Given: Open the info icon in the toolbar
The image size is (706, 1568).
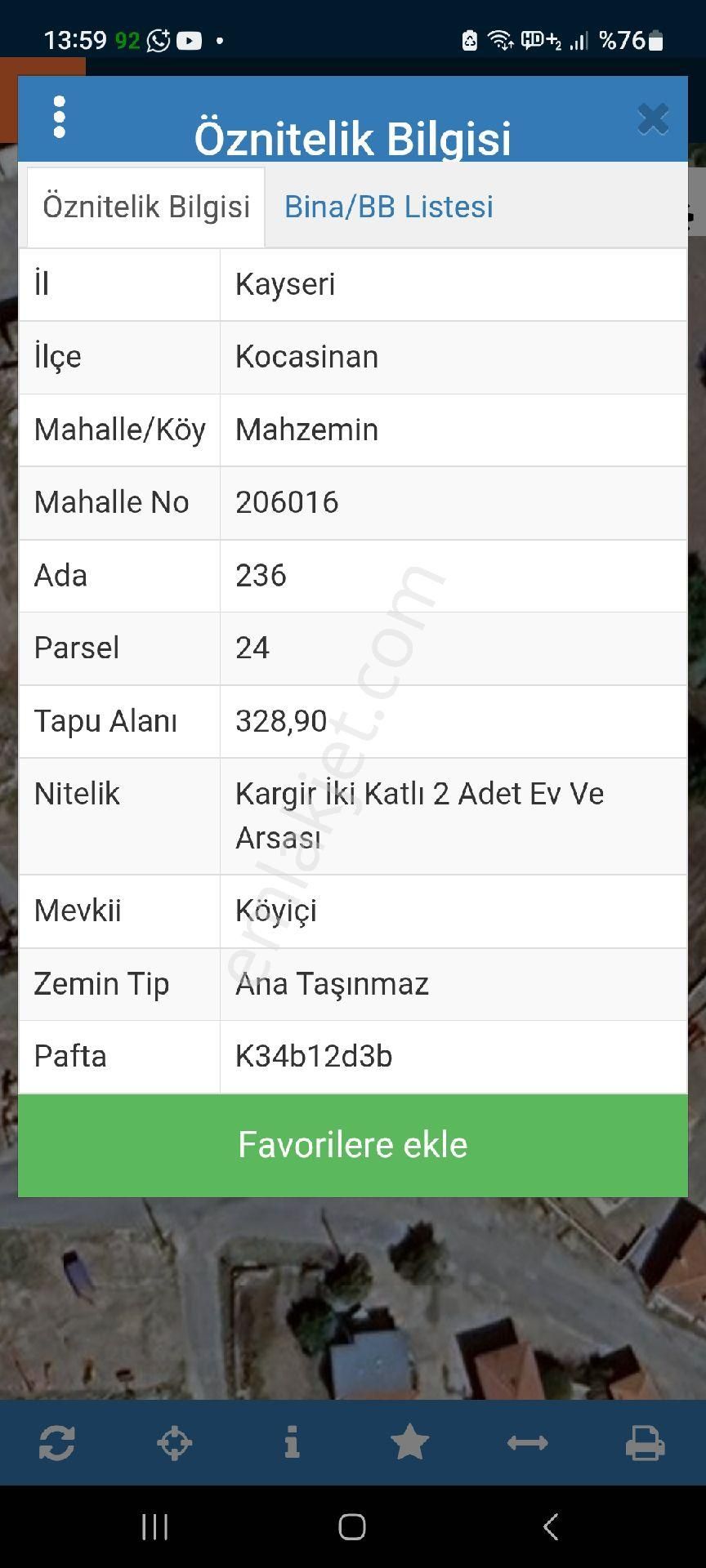Looking at the screenshot, I should [x=292, y=1442].
